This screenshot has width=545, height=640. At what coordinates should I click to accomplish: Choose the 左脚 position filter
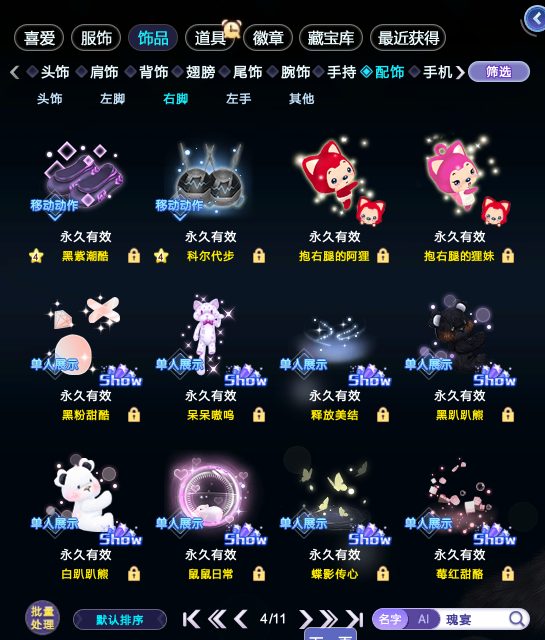tap(112, 99)
